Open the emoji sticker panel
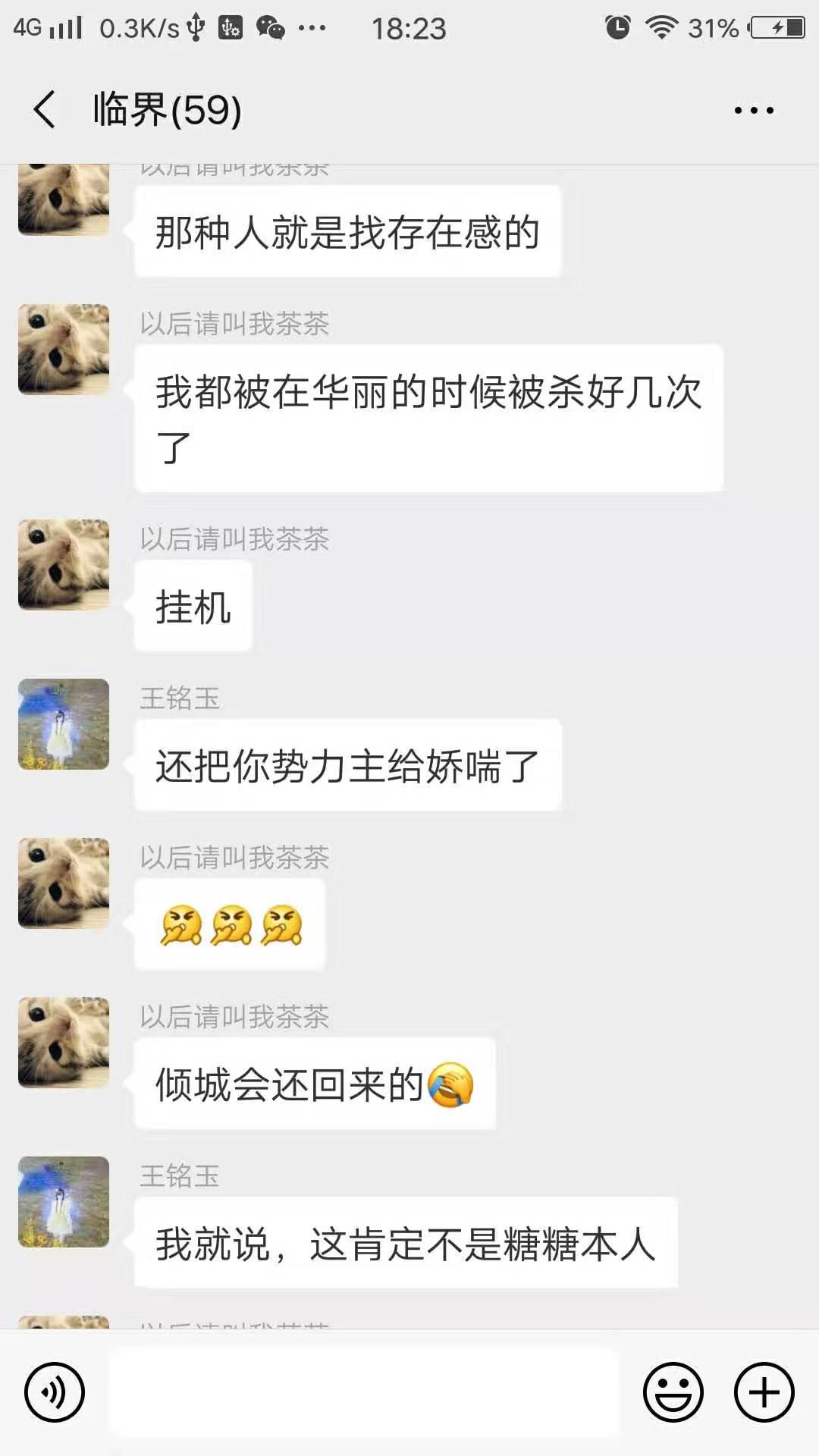Viewport: 819px width, 1456px height. click(673, 1392)
